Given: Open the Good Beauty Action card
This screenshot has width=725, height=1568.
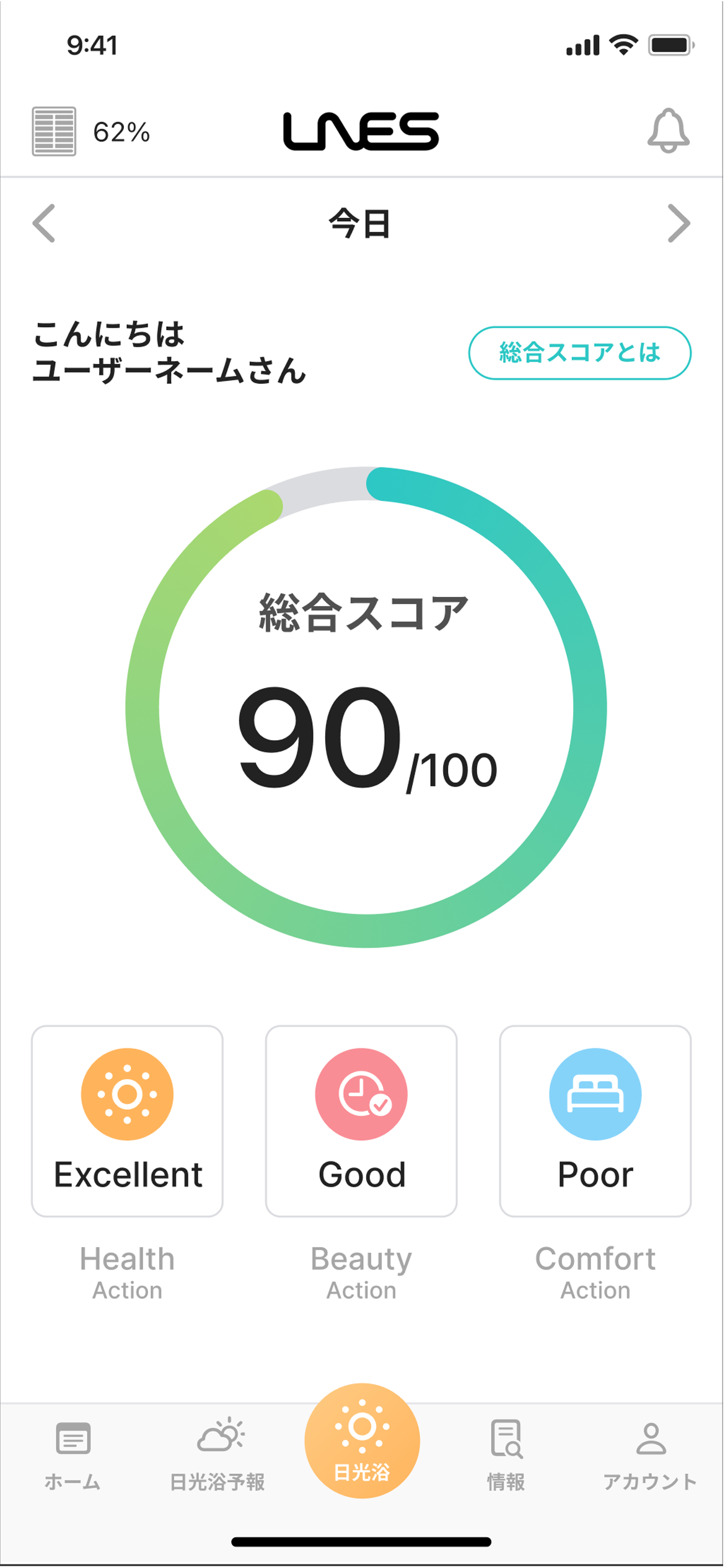Looking at the screenshot, I should [x=362, y=1122].
